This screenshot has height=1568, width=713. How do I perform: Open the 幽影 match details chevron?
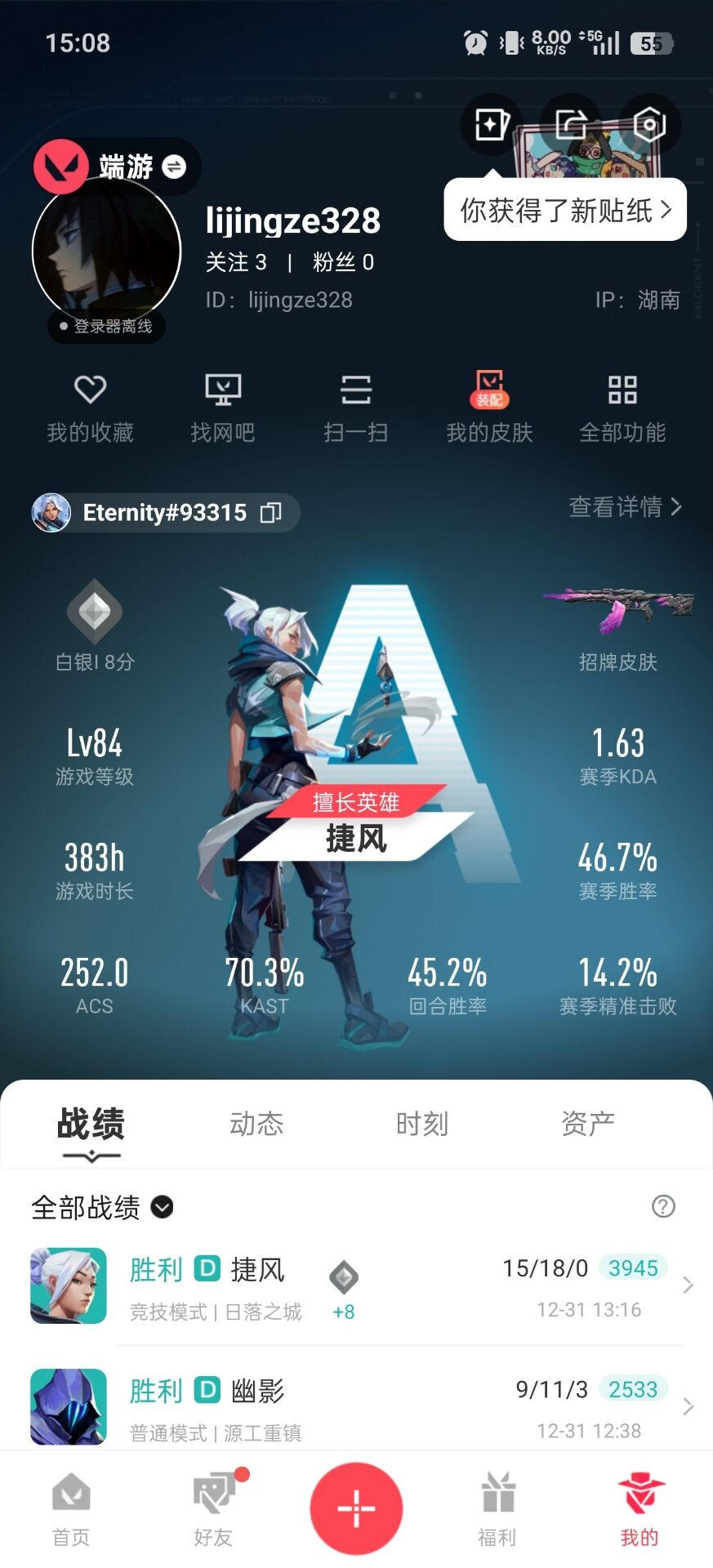687,1407
